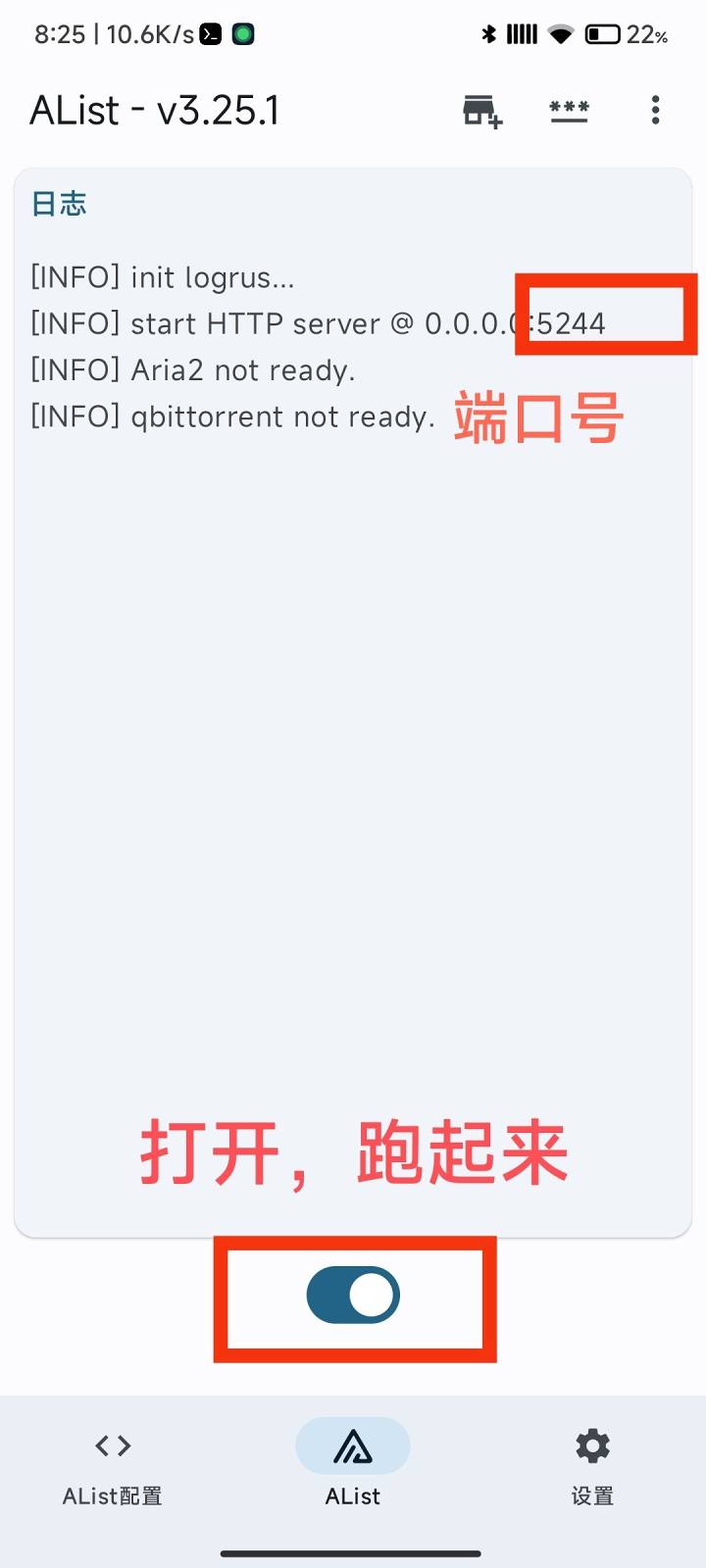706x1568 pixels.
Task: Open the admin password icon
Action: pyautogui.click(x=569, y=111)
